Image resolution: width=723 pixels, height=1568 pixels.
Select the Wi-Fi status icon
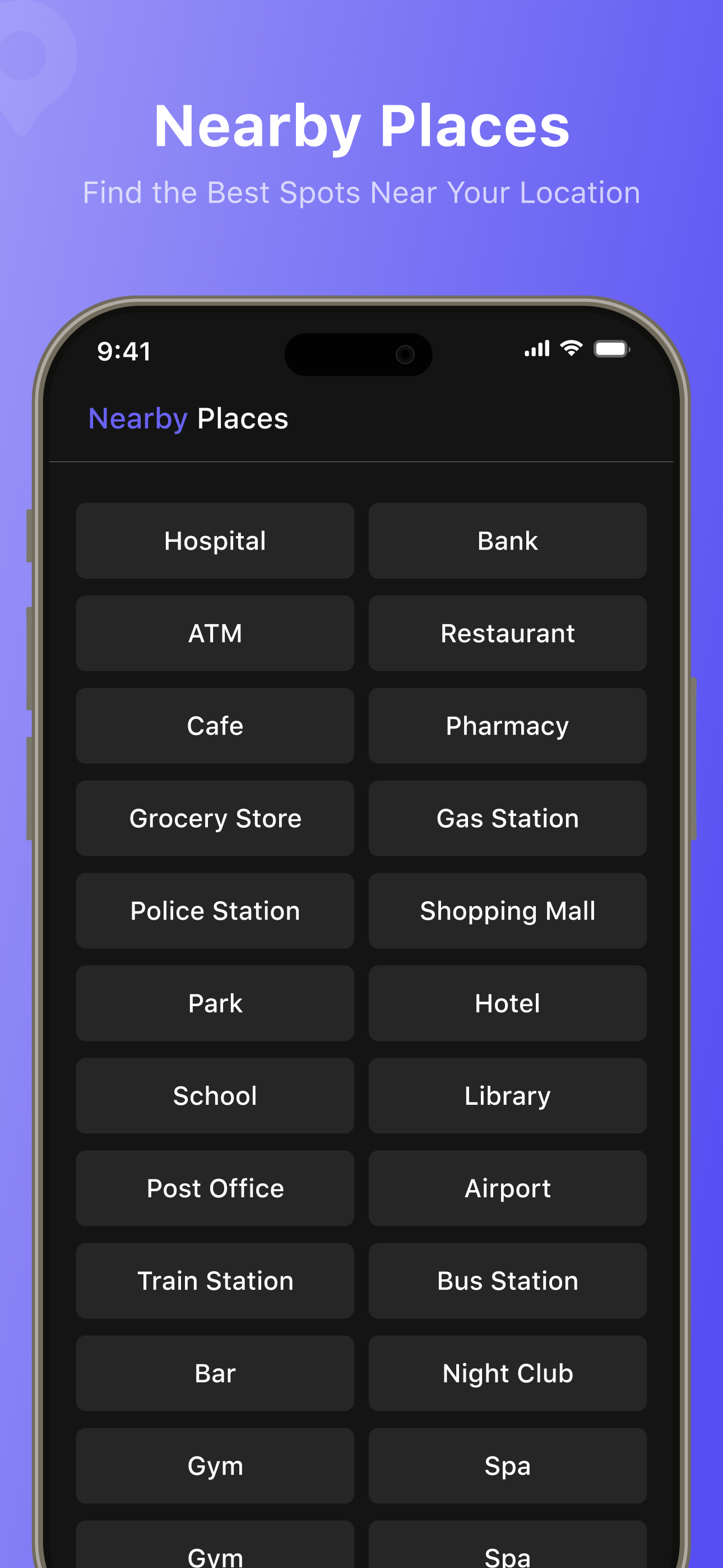(570, 348)
